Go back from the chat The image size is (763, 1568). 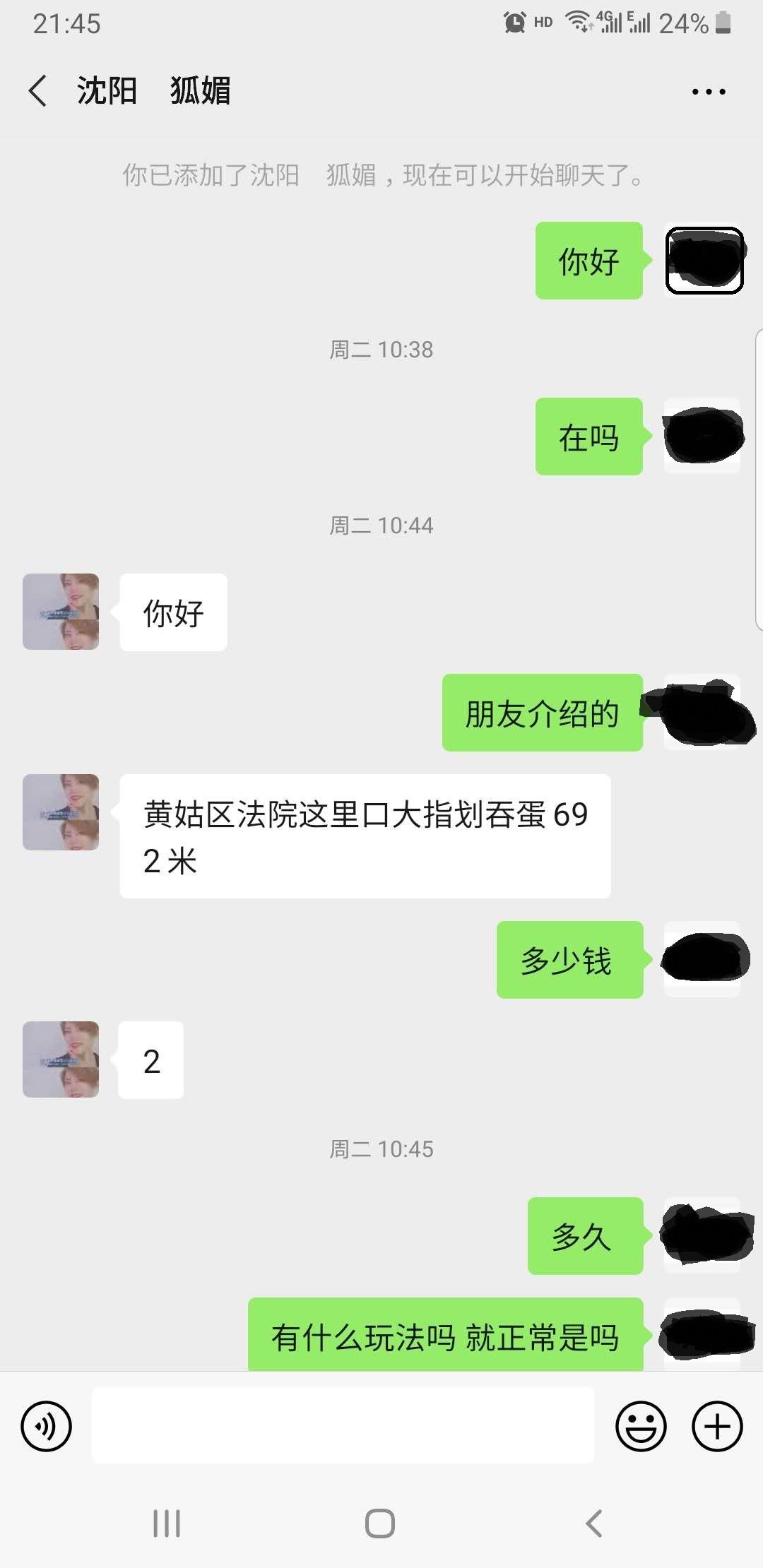38,91
